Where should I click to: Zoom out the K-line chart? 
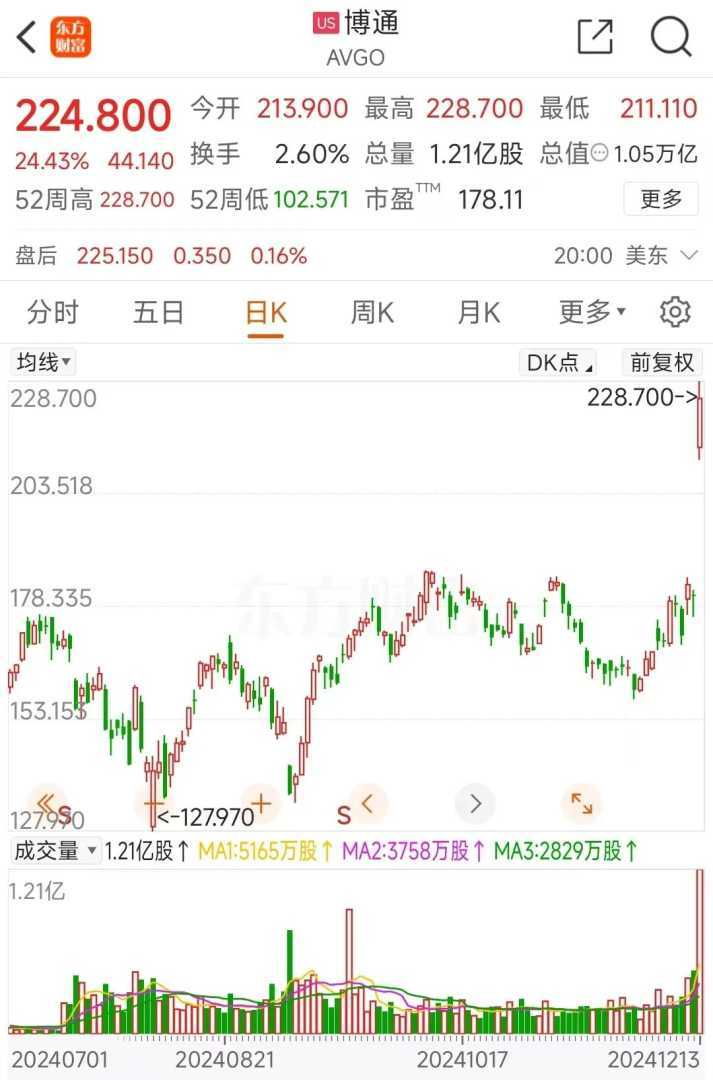[153, 803]
